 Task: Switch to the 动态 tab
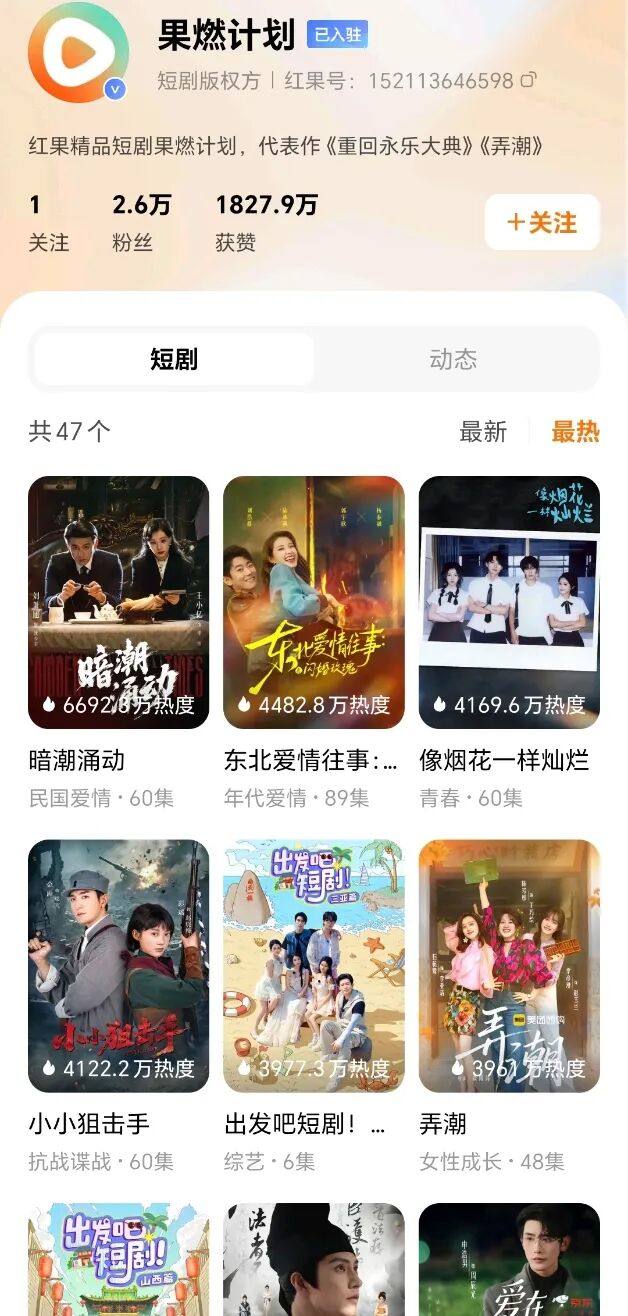pos(453,359)
